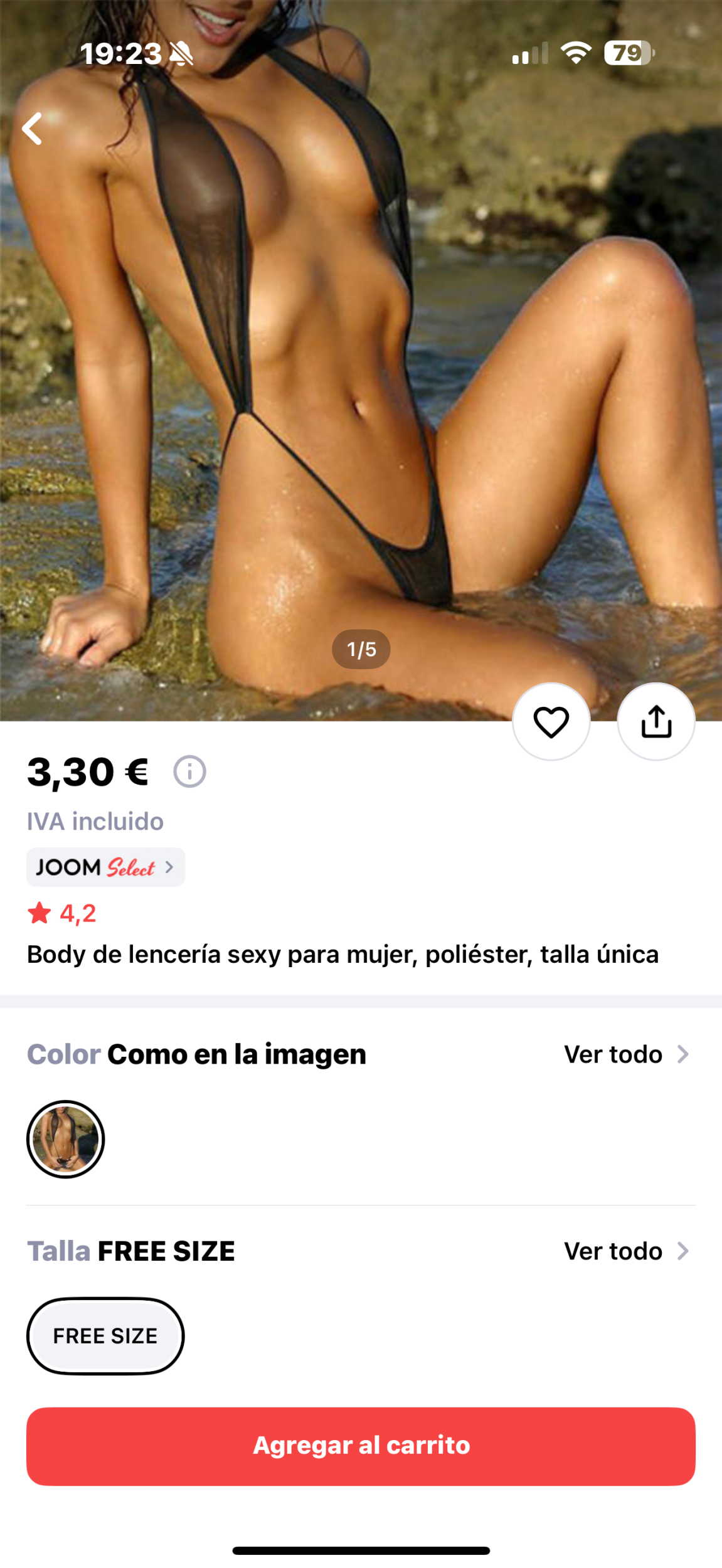Tap Agregar al carrito
The height and width of the screenshot is (1568, 722).
tap(361, 1446)
